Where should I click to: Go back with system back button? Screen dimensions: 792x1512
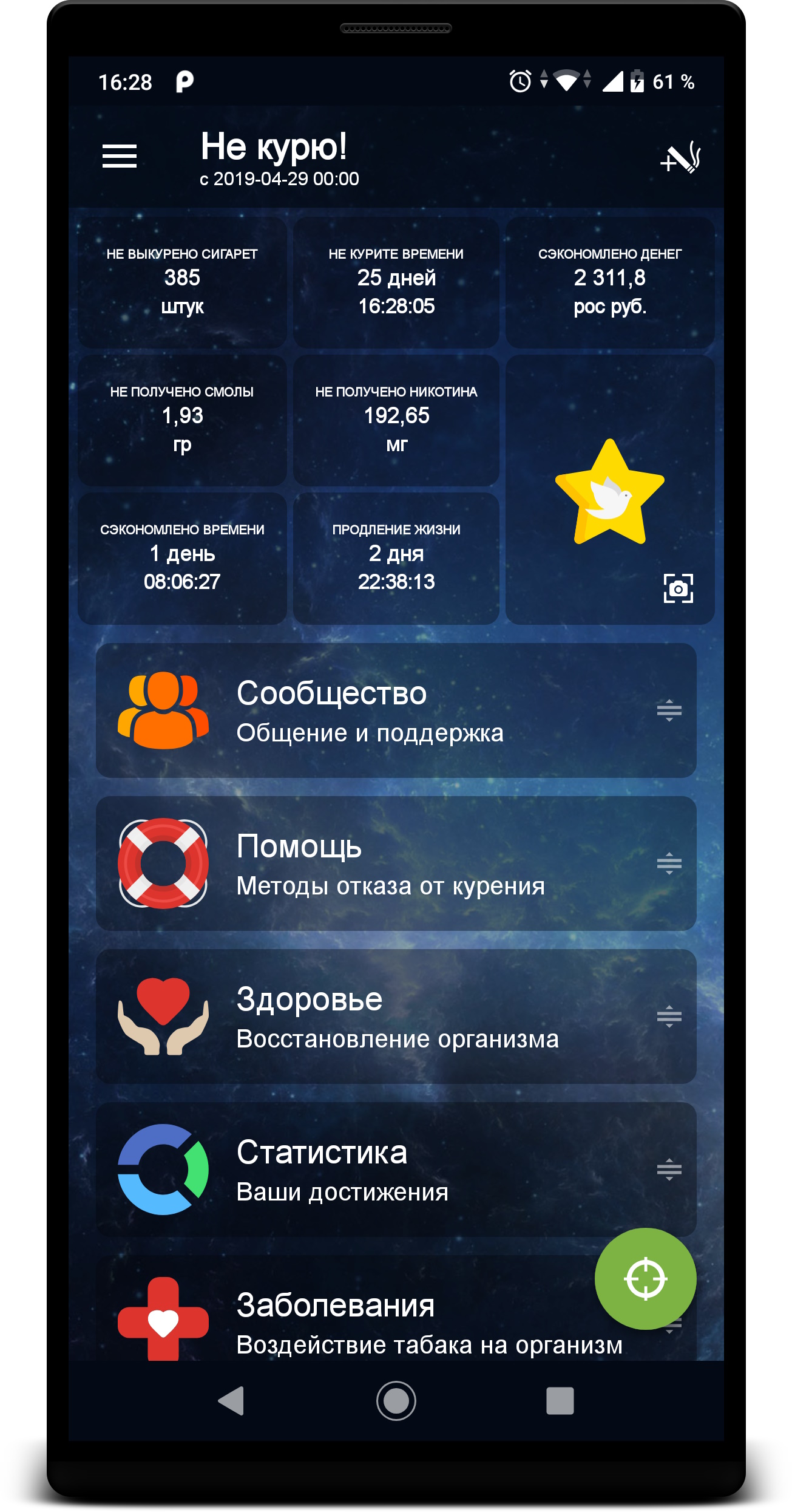[231, 1401]
